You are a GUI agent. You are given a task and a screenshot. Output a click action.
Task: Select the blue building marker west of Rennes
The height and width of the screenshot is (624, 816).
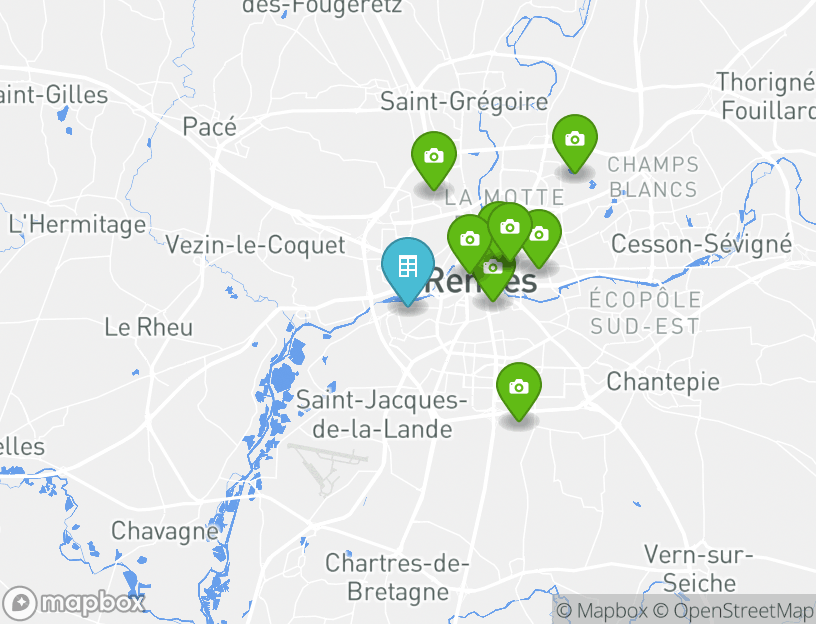pos(408,267)
